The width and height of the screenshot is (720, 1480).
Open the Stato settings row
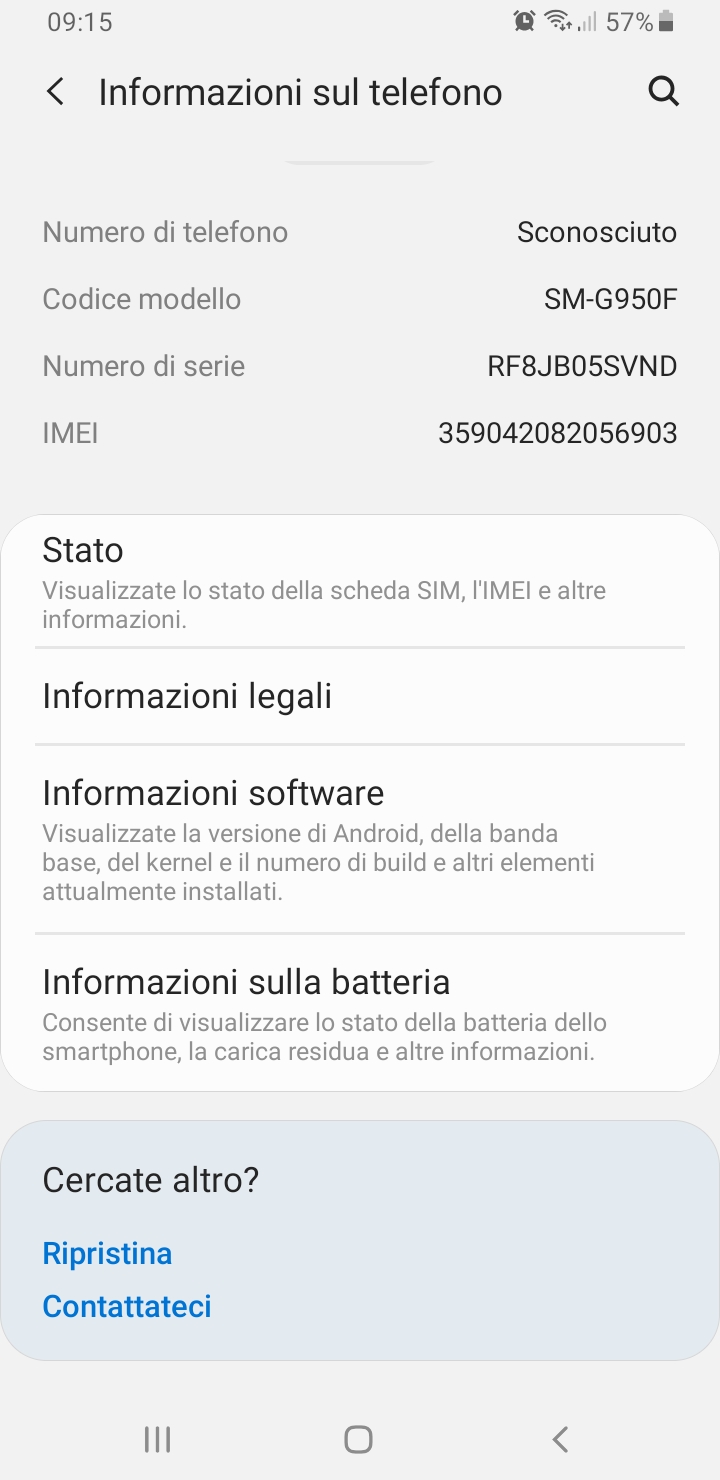click(x=360, y=582)
